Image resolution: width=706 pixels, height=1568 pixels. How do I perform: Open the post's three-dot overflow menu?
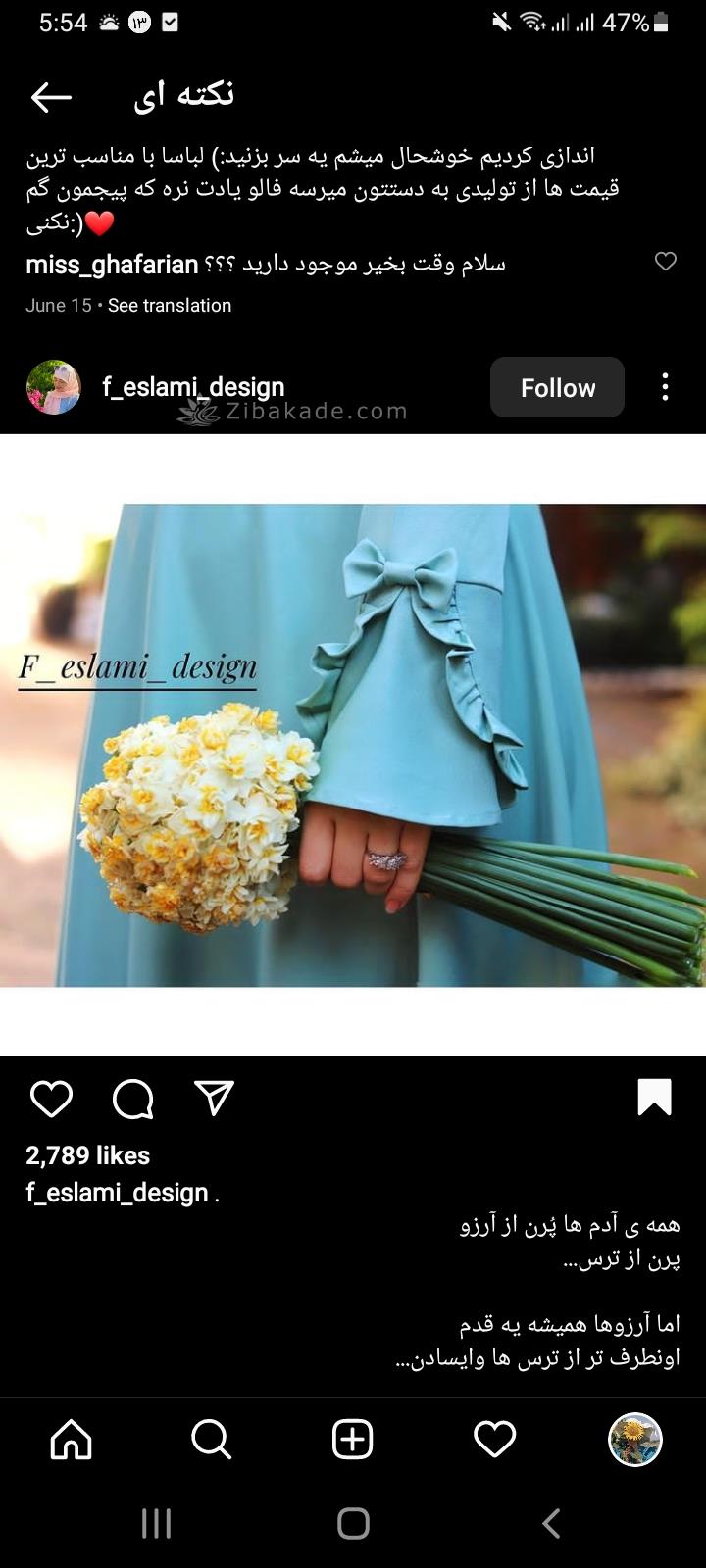point(665,387)
